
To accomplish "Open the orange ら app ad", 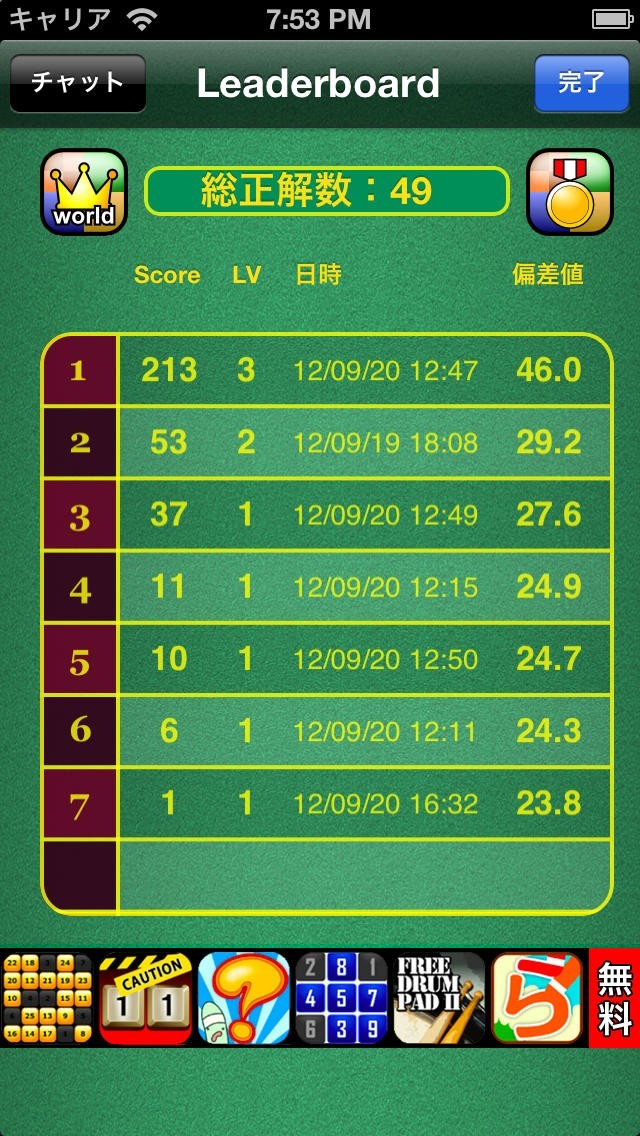I will tap(537, 998).
